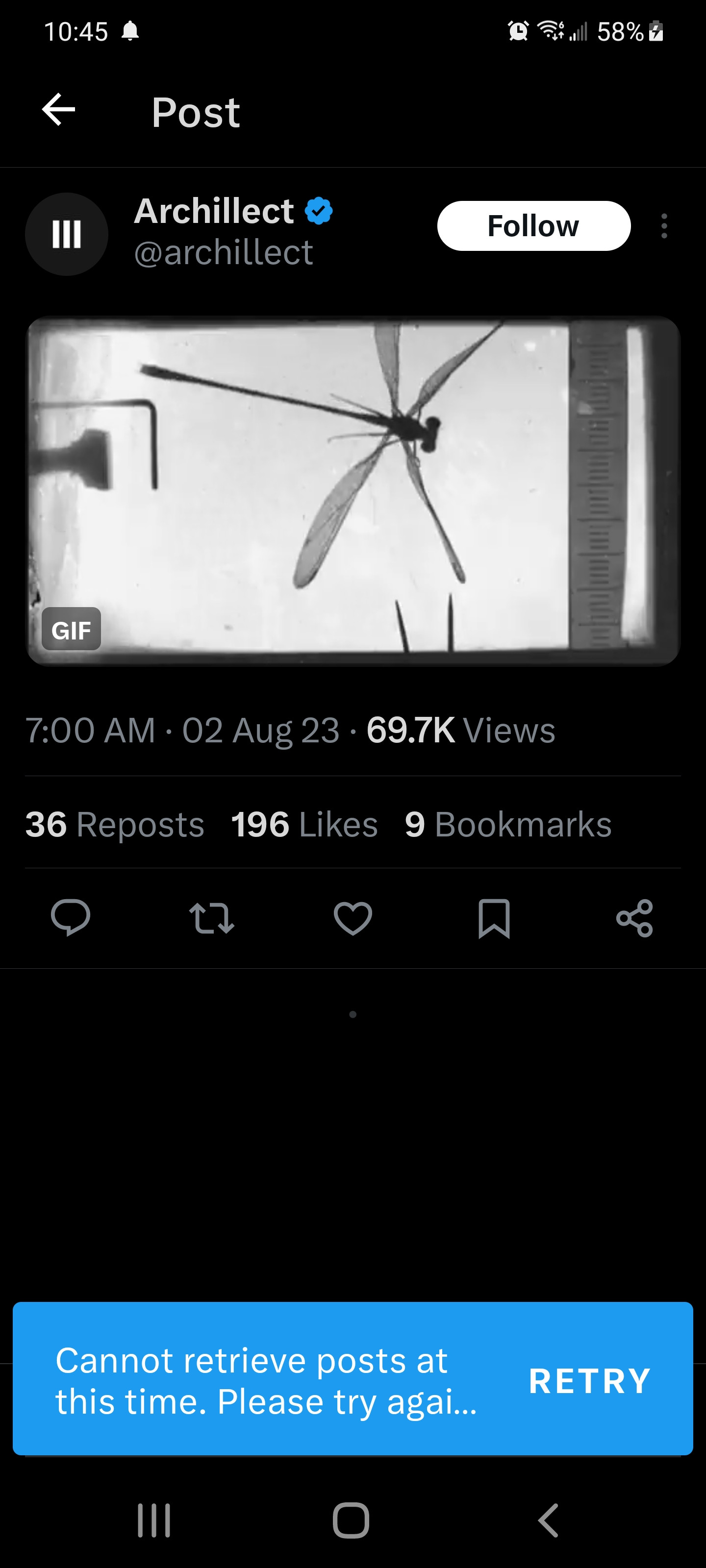Play the dragonfly GIF

coord(353,490)
